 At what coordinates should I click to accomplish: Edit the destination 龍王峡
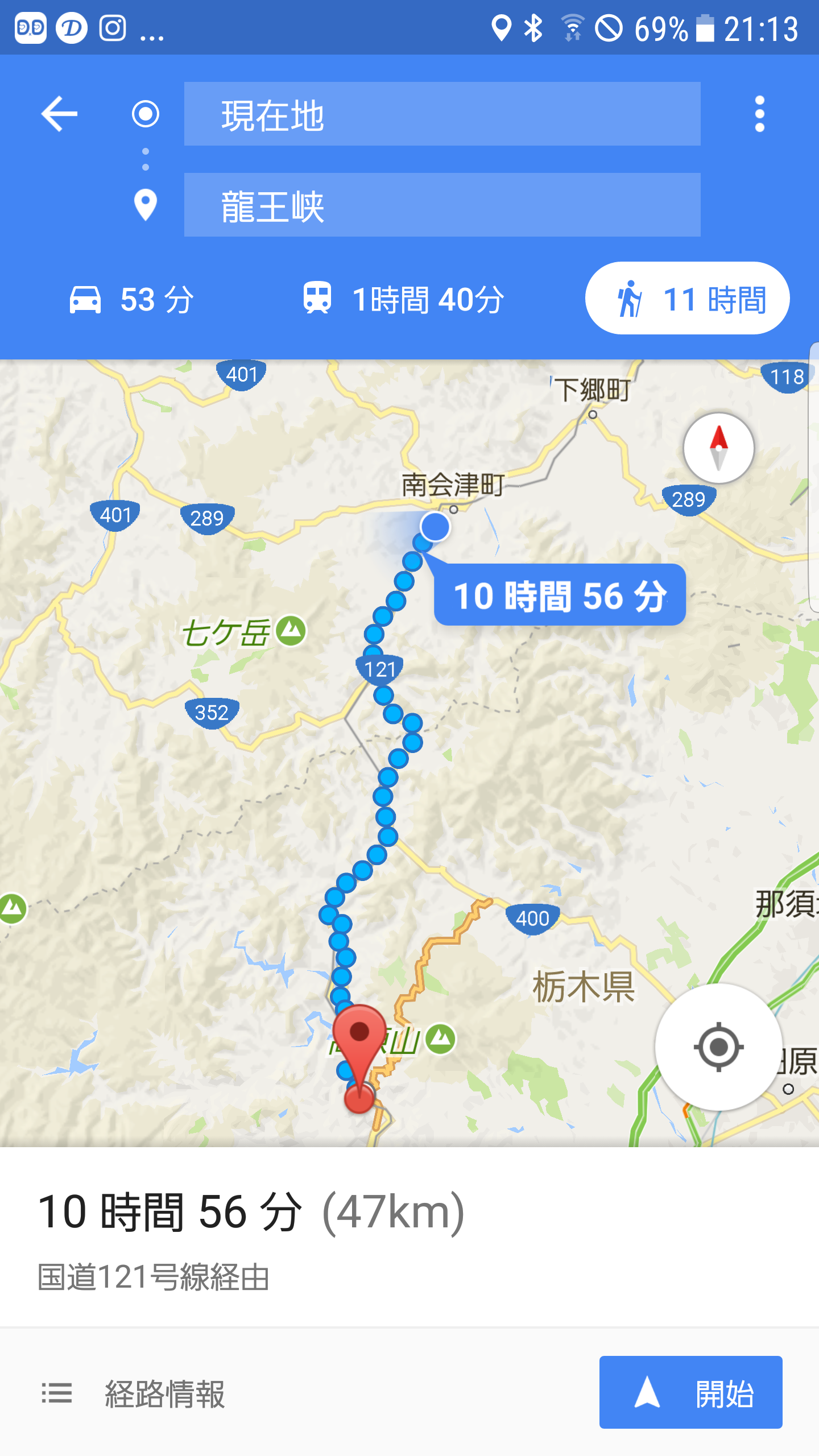click(442, 205)
